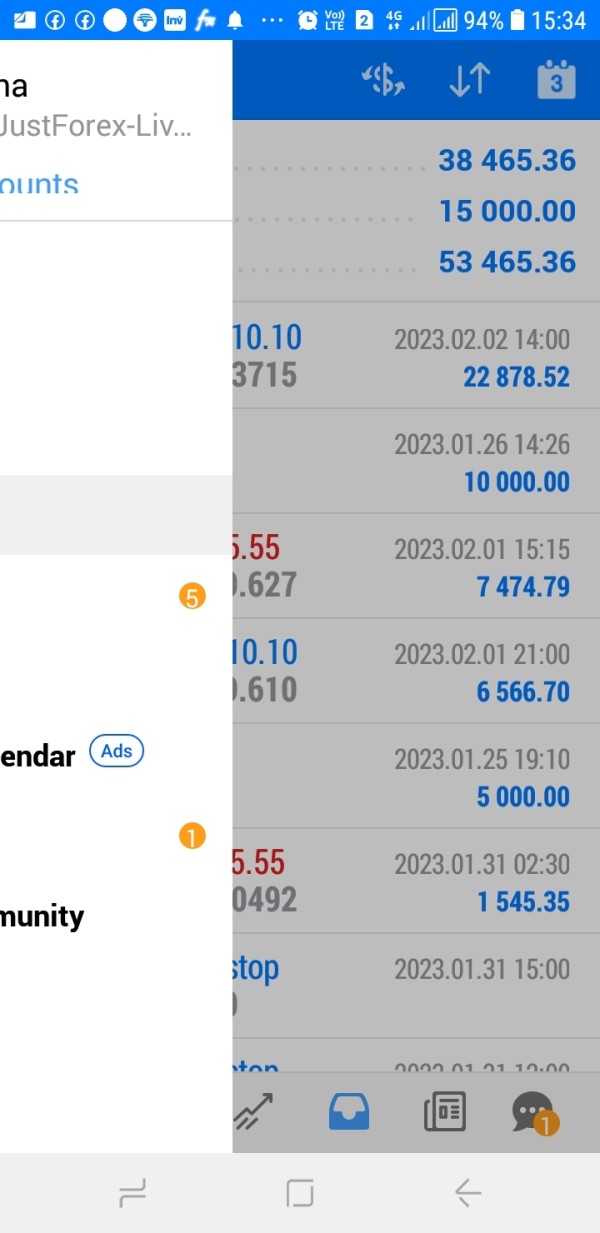600x1233 pixels.
Task: Open the history entry worth 22 878.52
Action: pyautogui.click(x=416, y=356)
